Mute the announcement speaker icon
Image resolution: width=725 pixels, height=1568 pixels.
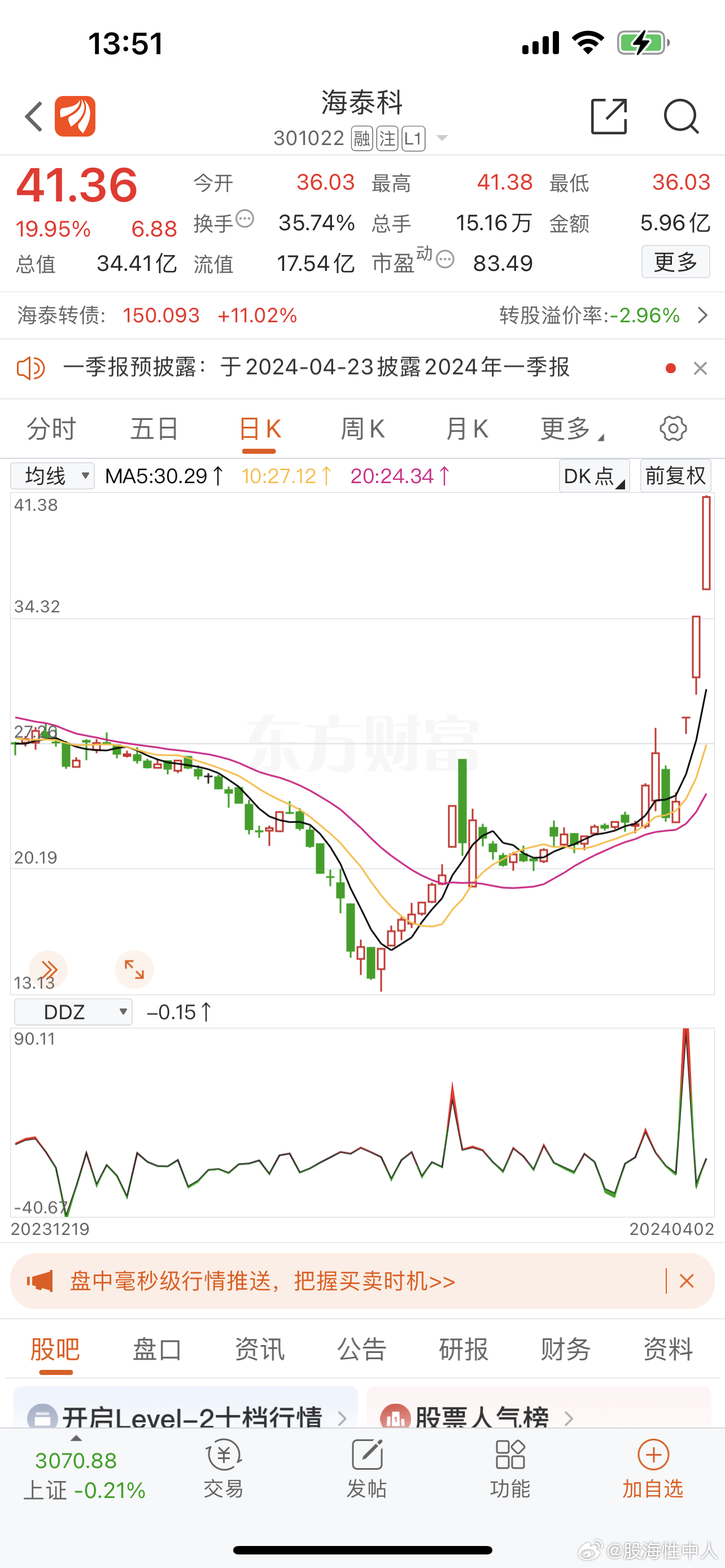[x=30, y=368]
